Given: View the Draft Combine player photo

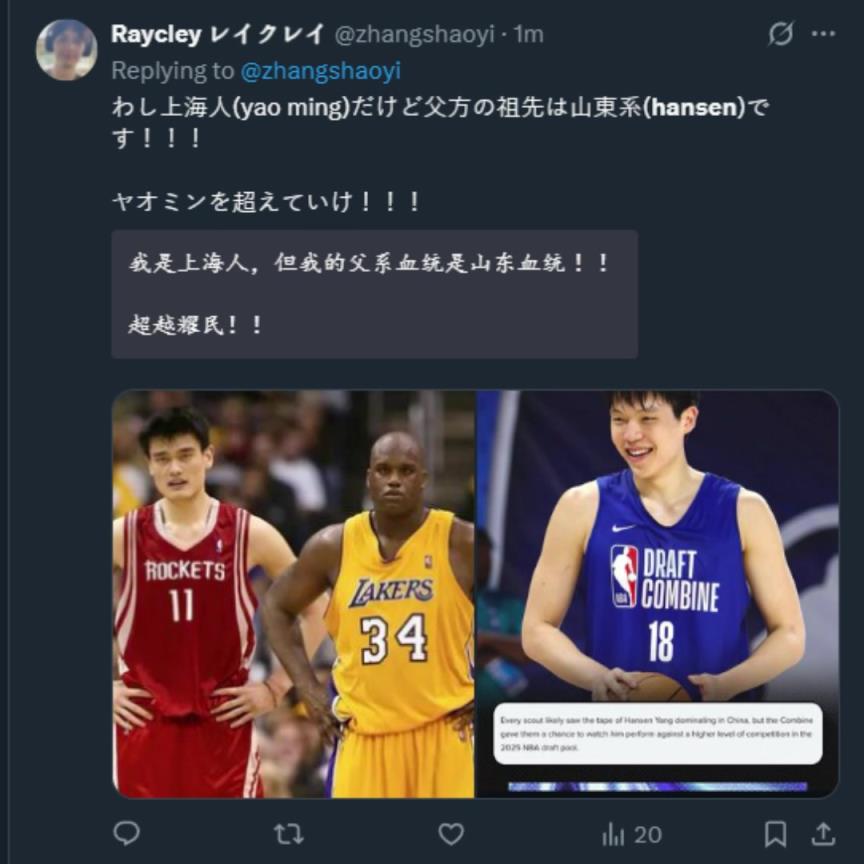Looking at the screenshot, I should pos(658,594).
